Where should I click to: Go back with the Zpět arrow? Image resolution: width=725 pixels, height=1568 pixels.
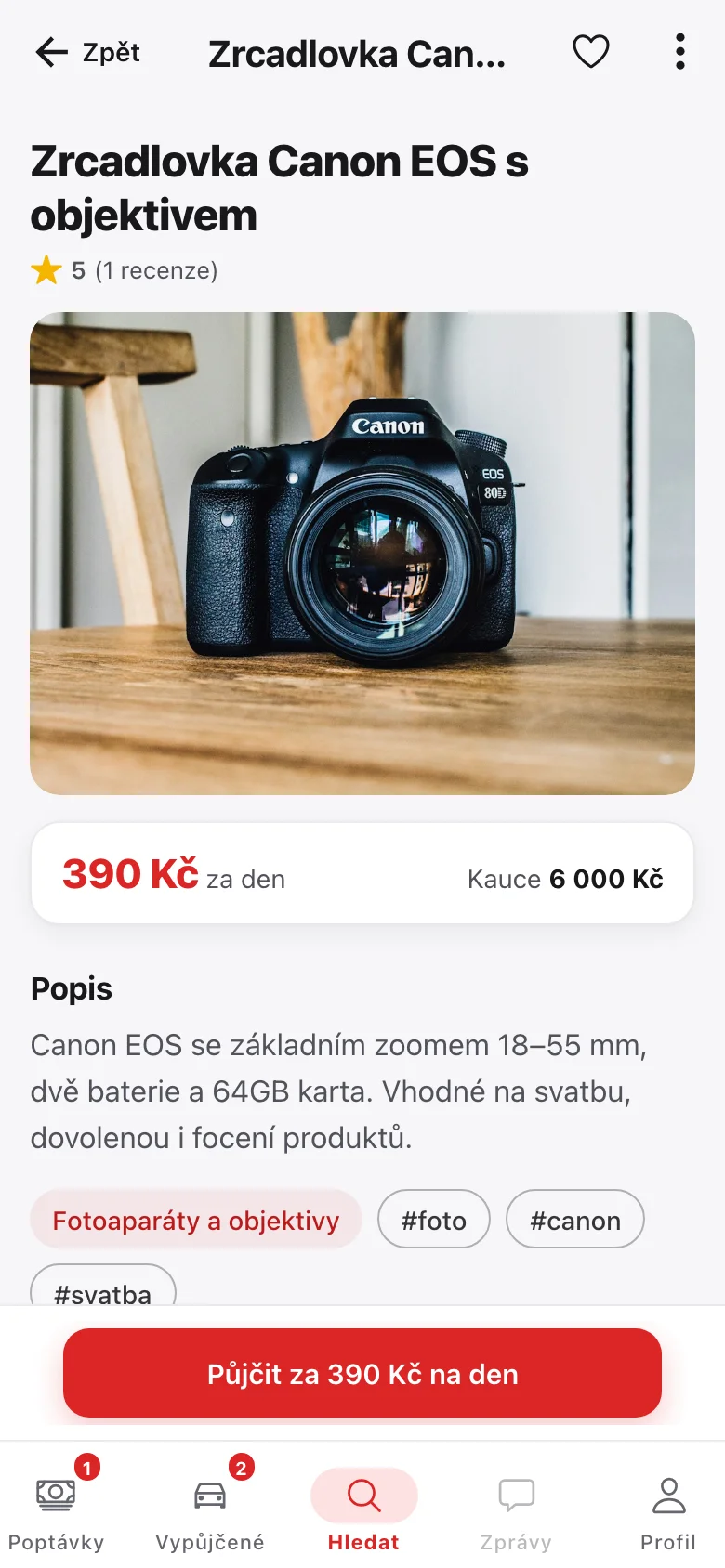pyautogui.click(x=86, y=52)
